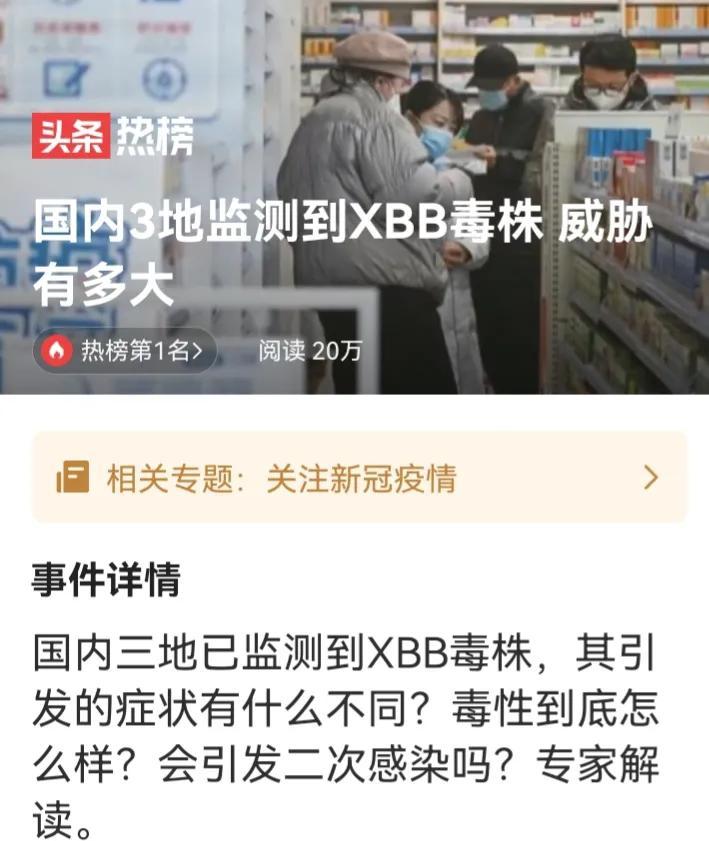Image resolution: width=709 pixels, height=841 pixels.
Task: Open related topic 关注新冠疫情
Action: pos(359,478)
